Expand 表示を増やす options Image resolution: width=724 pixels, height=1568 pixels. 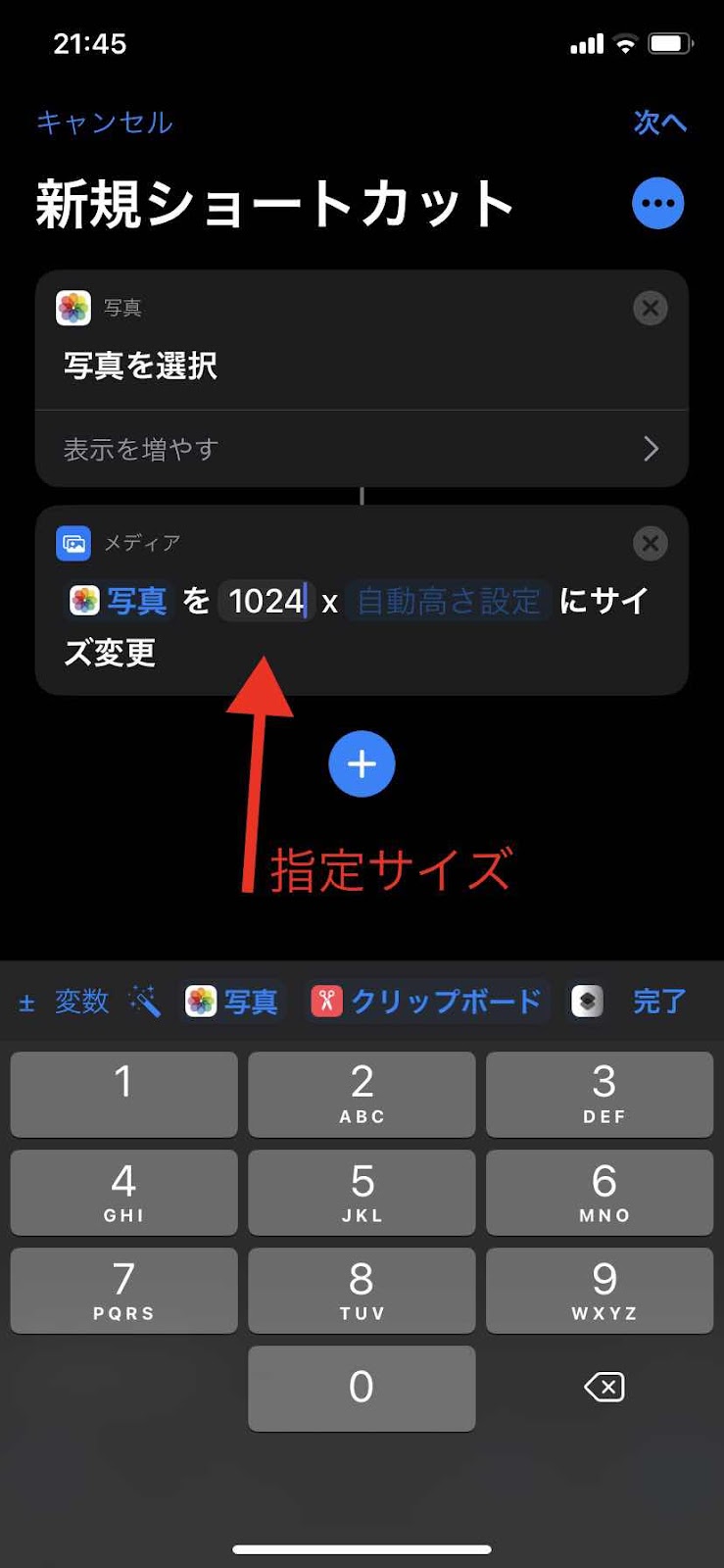pos(361,449)
